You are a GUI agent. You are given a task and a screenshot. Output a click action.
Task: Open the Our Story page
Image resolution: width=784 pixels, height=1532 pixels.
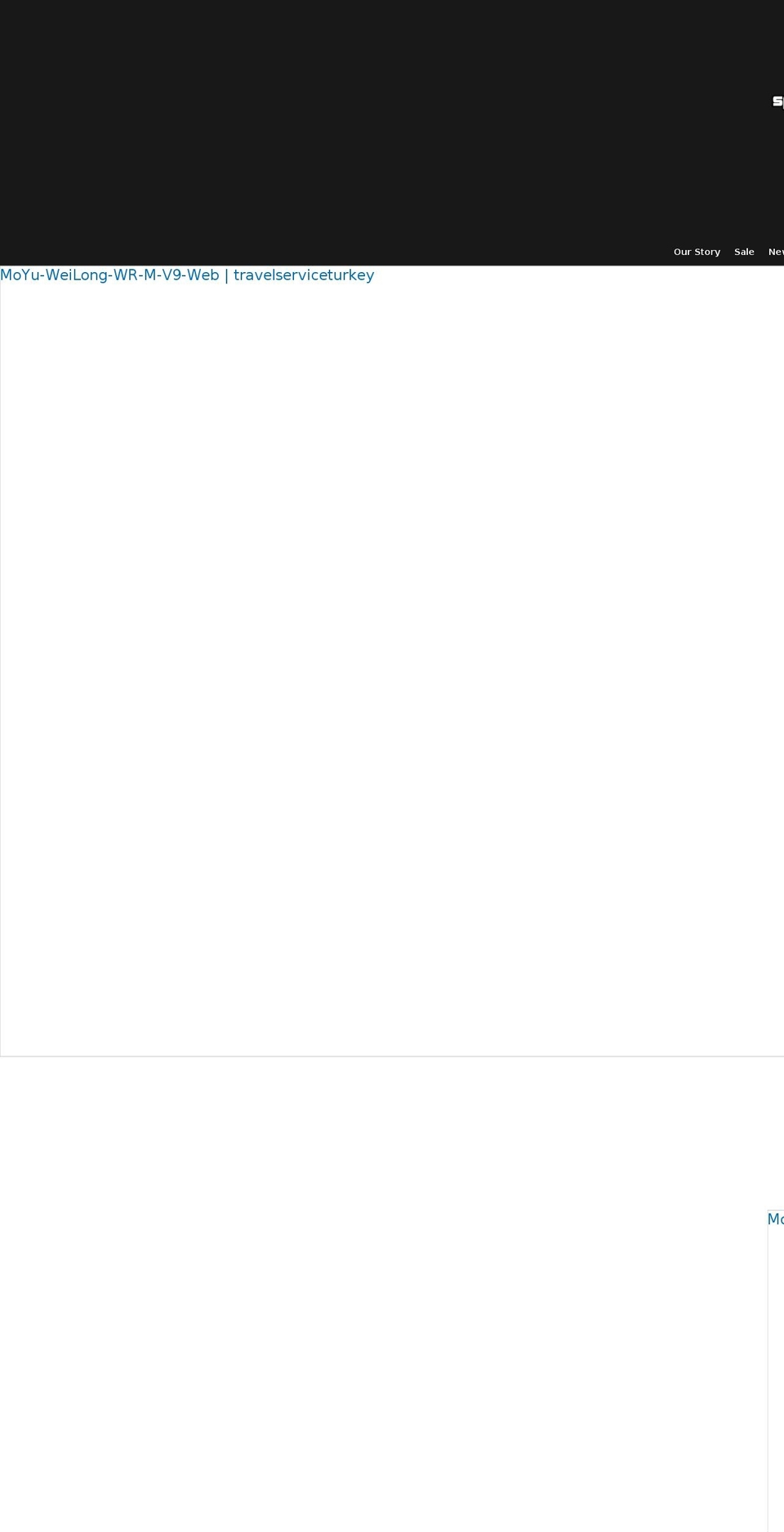click(x=696, y=252)
